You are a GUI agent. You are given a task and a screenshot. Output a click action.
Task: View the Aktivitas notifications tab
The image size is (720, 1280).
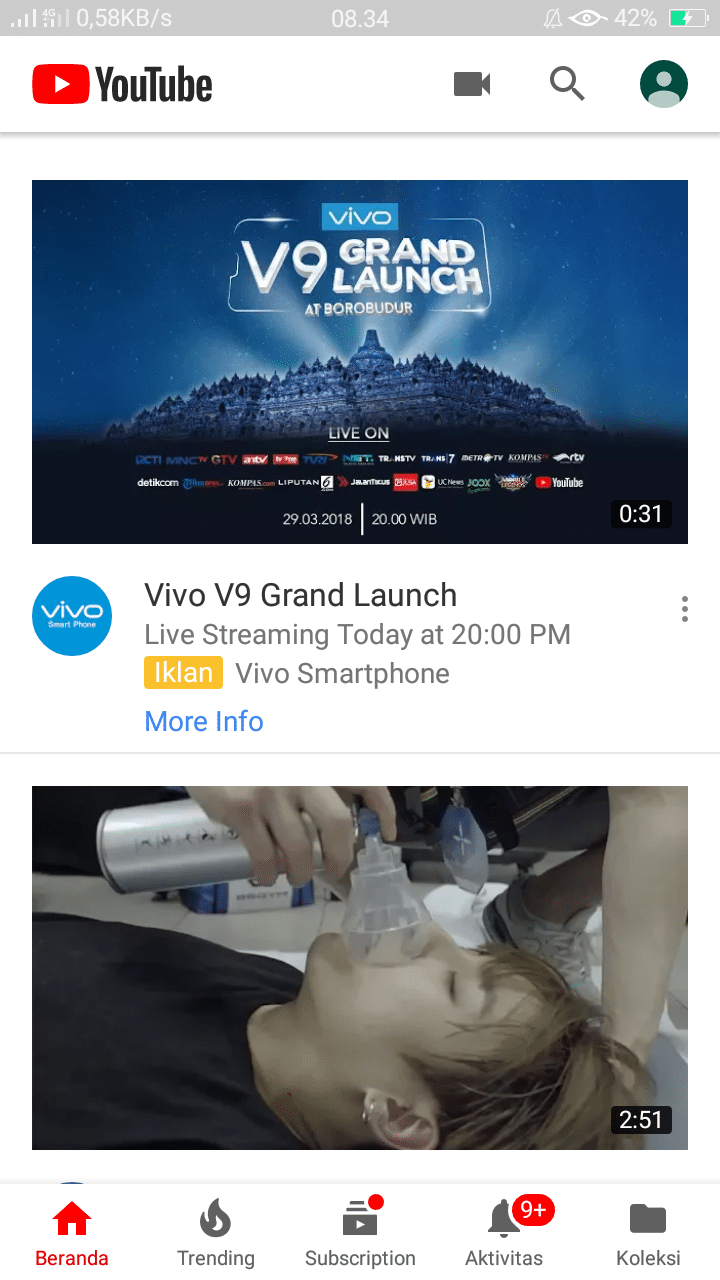pyautogui.click(x=504, y=1234)
